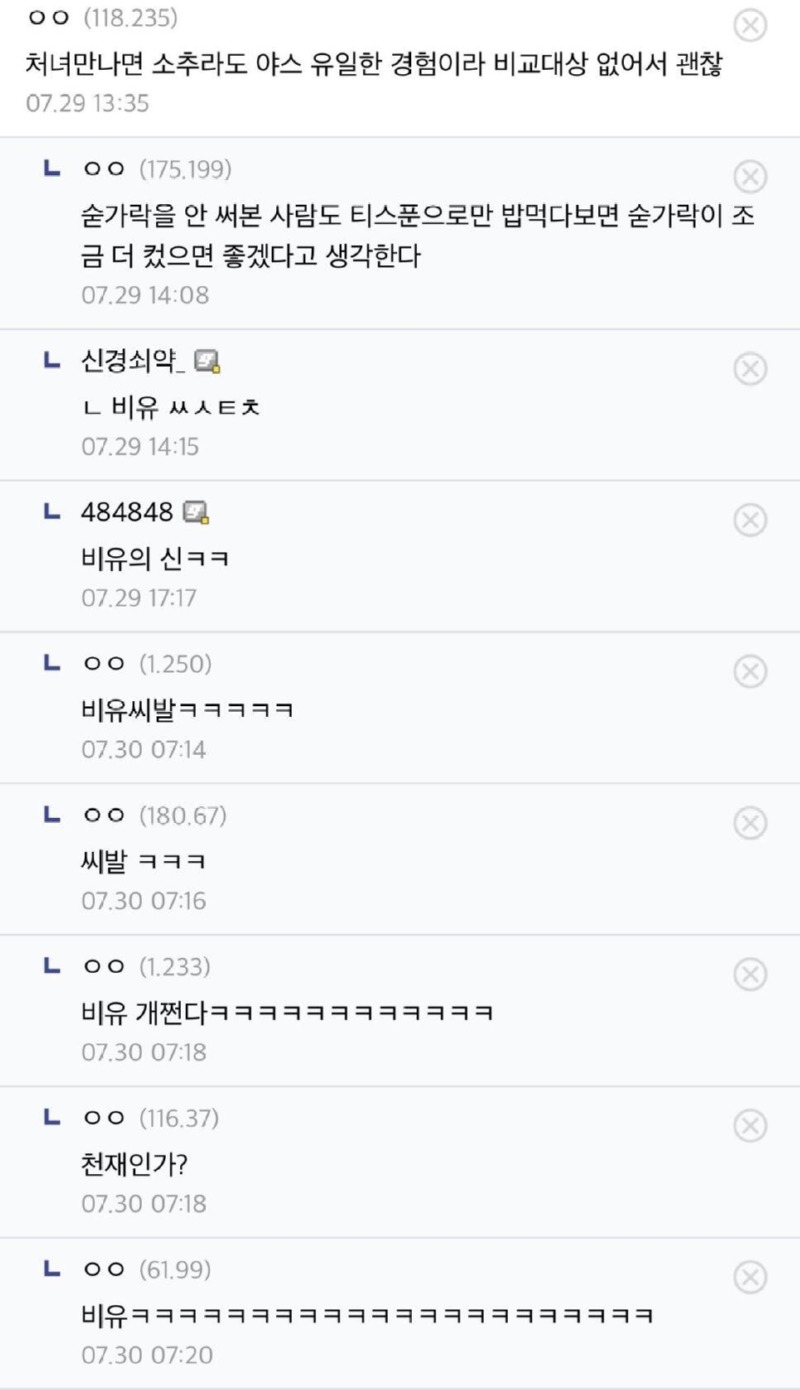Screen dimensions: 800x1390
Task: Delete the top comment from 118.235
Action: 750,24
